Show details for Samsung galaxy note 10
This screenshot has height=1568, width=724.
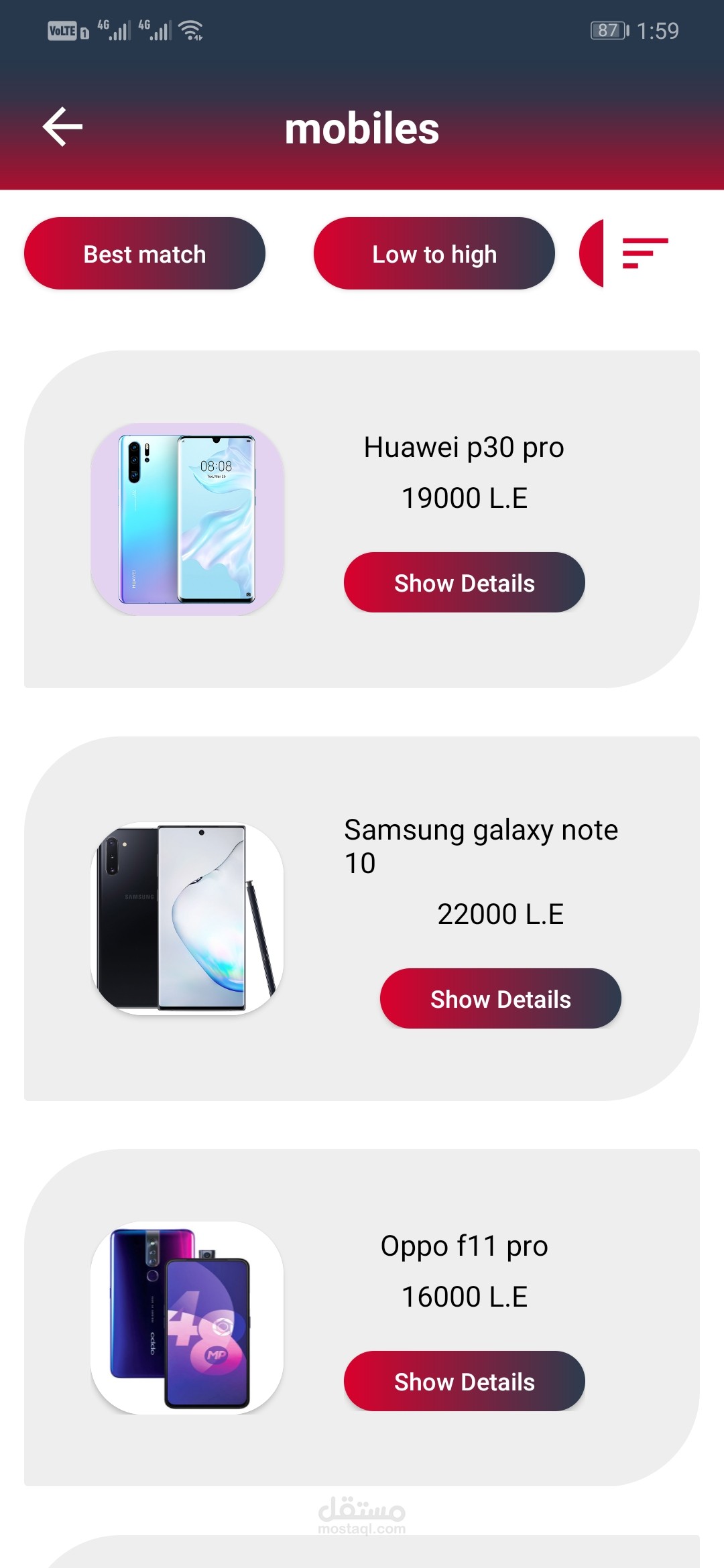[500, 999]
